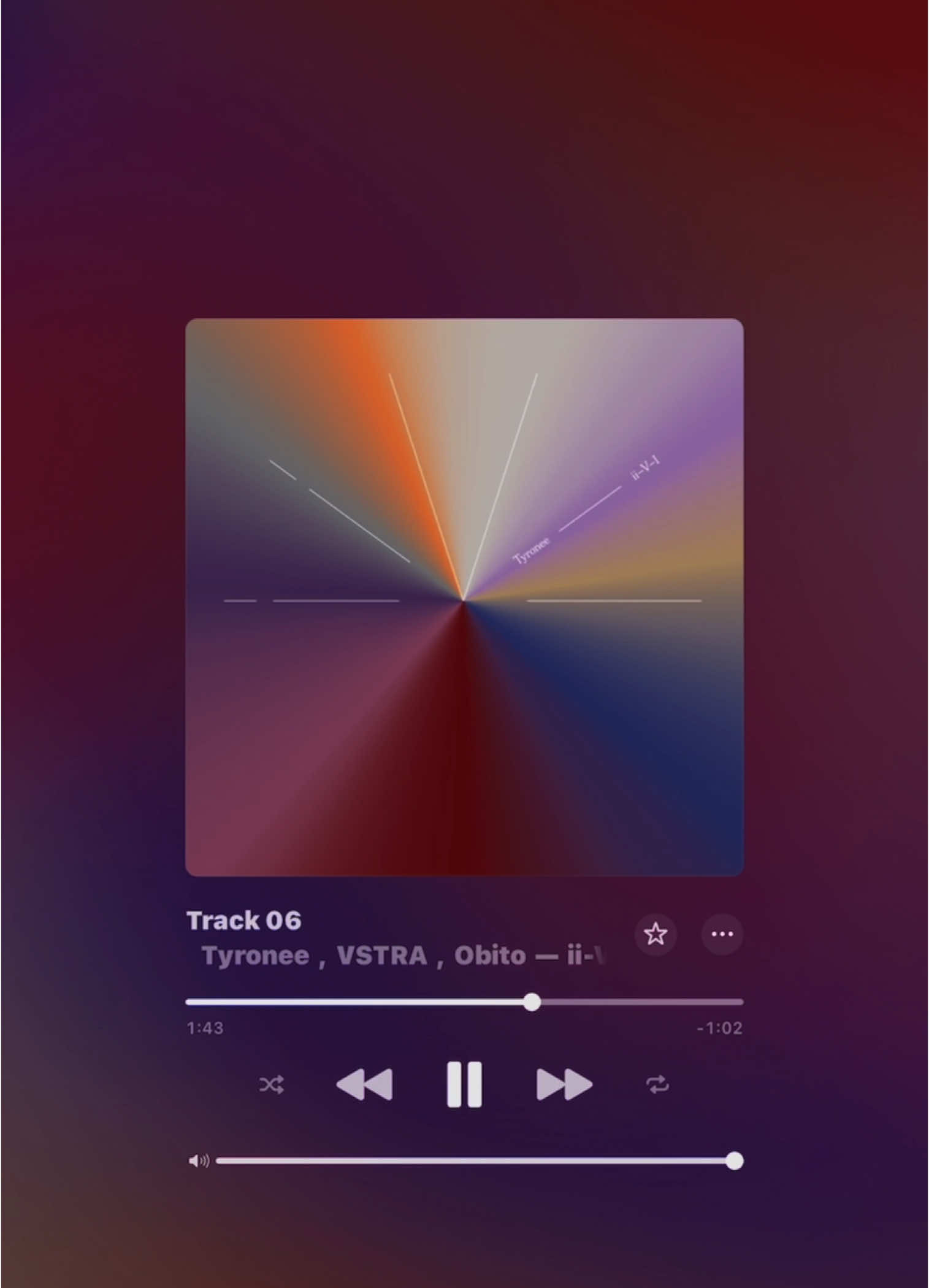Skip to the next track
Image resolution: width=929 pixels, height=1288 pixels.
pos(564,1084)
